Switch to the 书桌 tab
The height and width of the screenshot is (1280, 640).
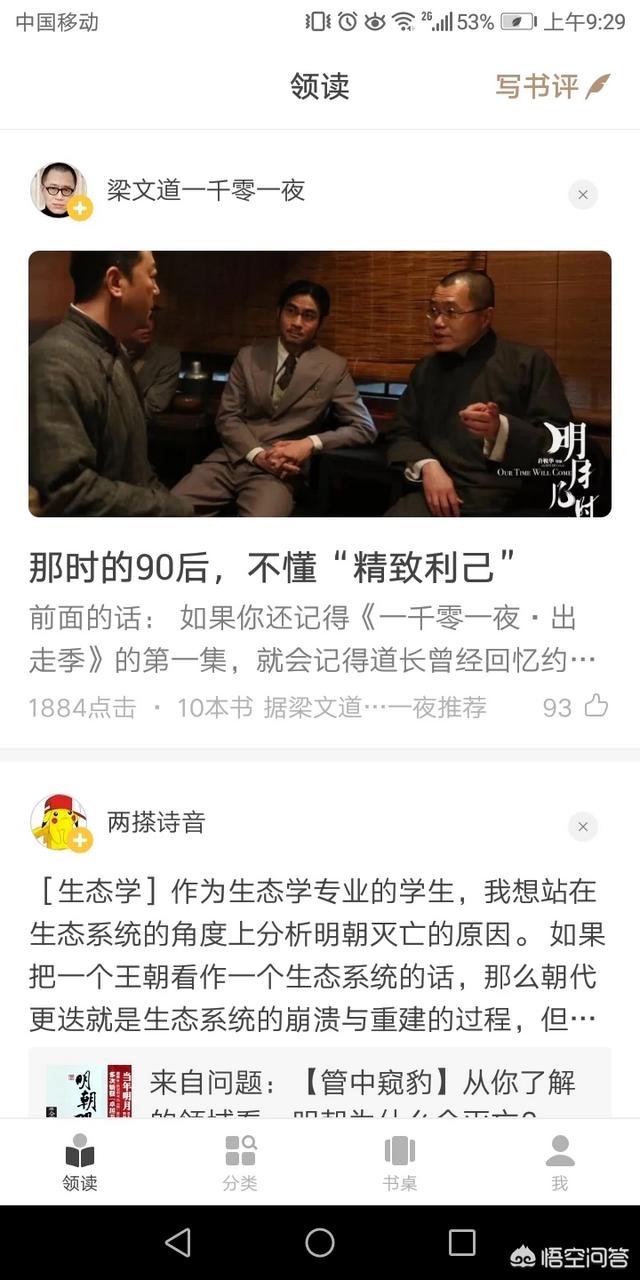tap(400, 1163)
